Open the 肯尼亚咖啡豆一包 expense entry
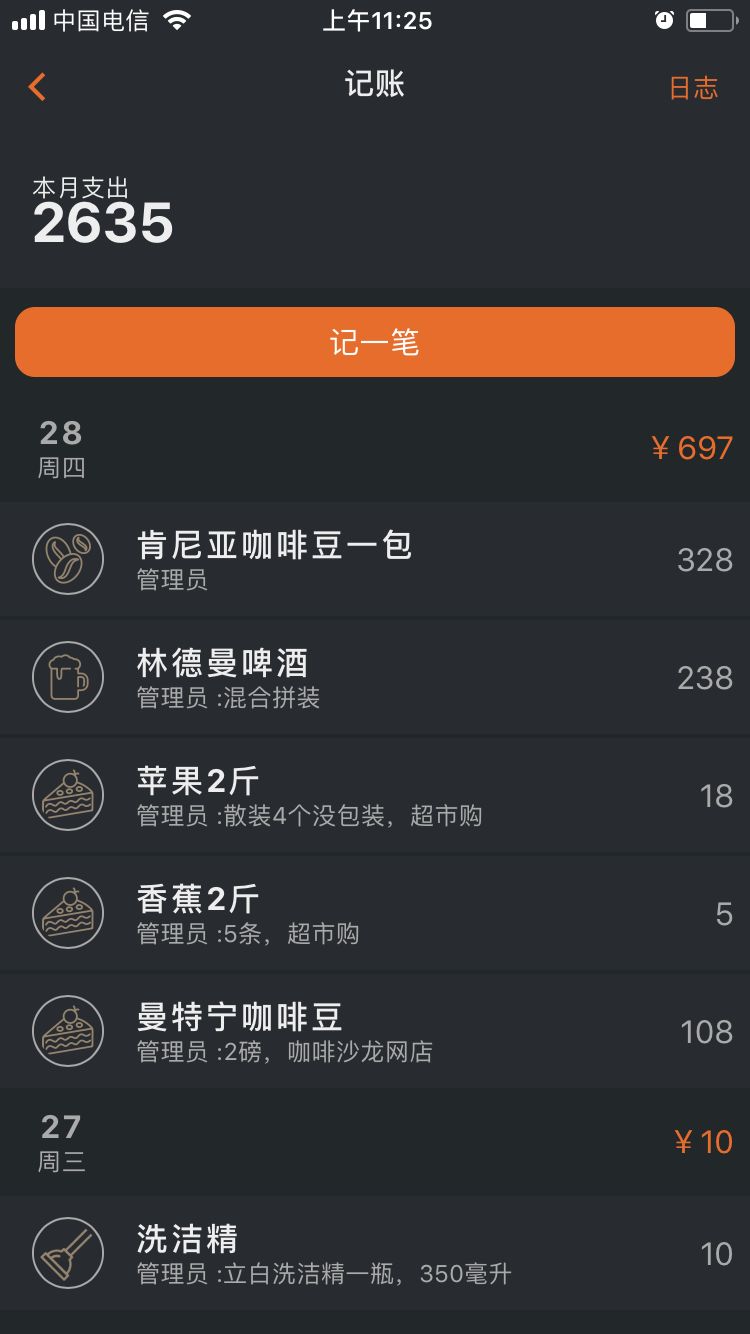The image size is (750, 1334). point(375,559)
